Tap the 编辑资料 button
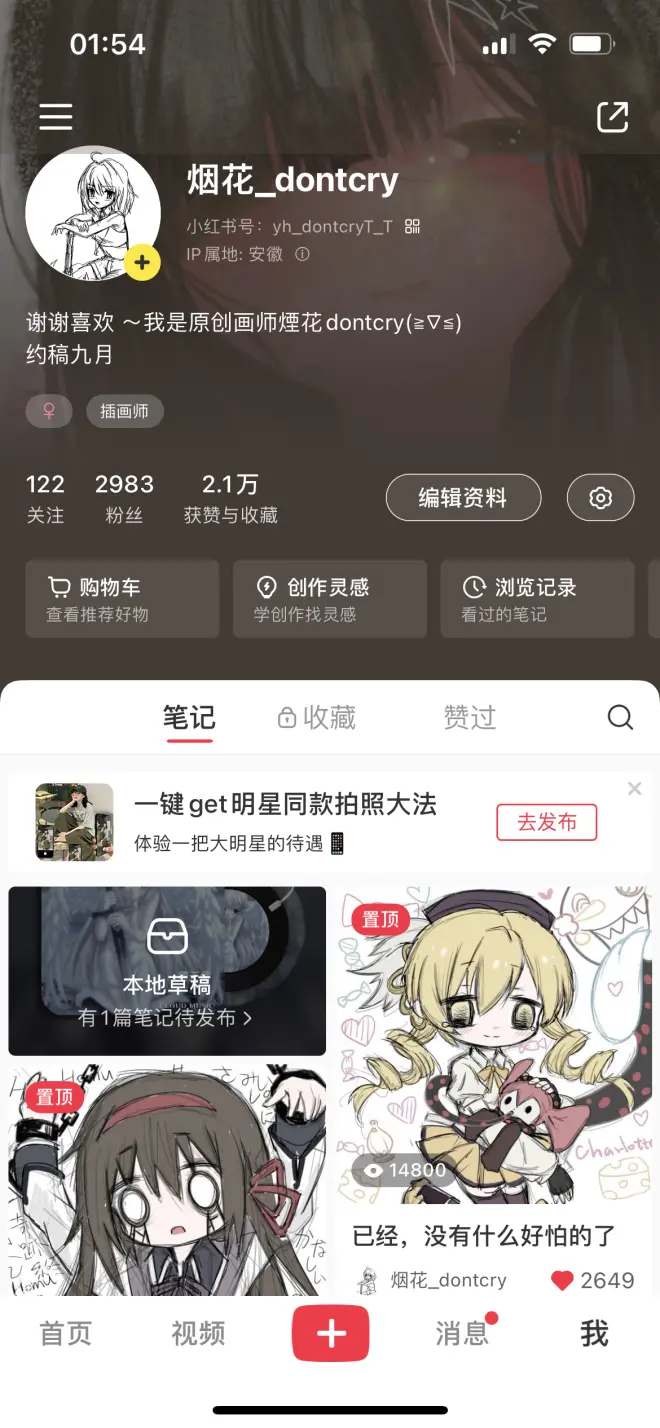The height and width of the screenshot is (1428, 660). pos(463,497)
